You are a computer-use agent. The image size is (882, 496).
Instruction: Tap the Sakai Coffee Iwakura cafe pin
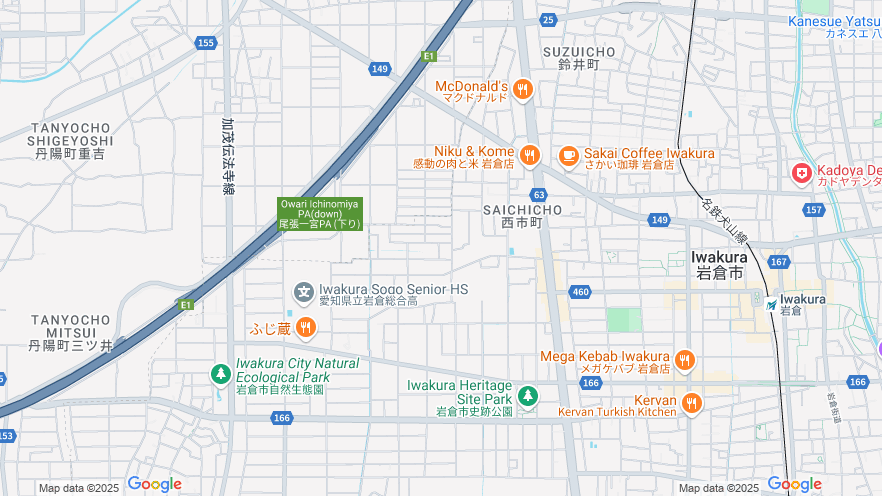click(569, 155)
